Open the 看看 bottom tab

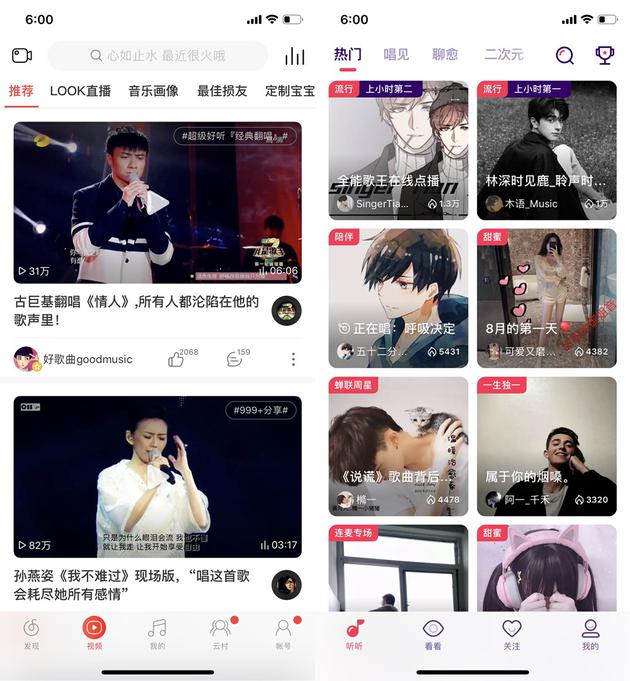(432, 633)
